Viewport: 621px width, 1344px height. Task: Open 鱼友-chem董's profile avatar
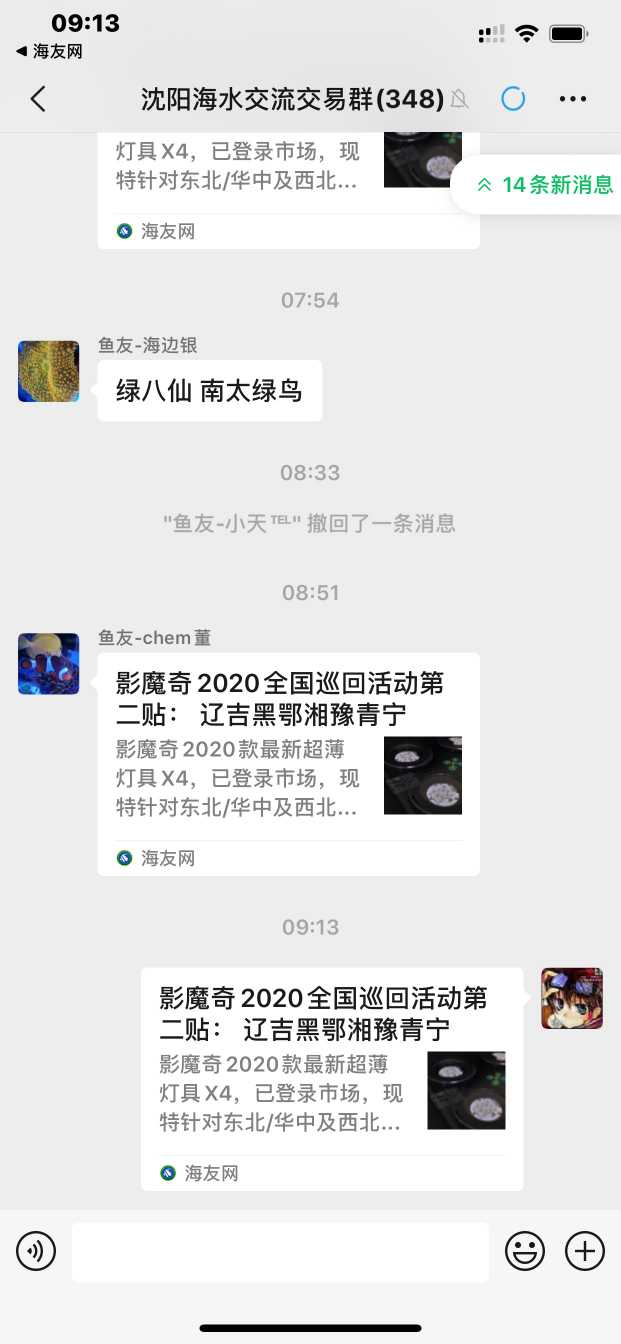48,663
